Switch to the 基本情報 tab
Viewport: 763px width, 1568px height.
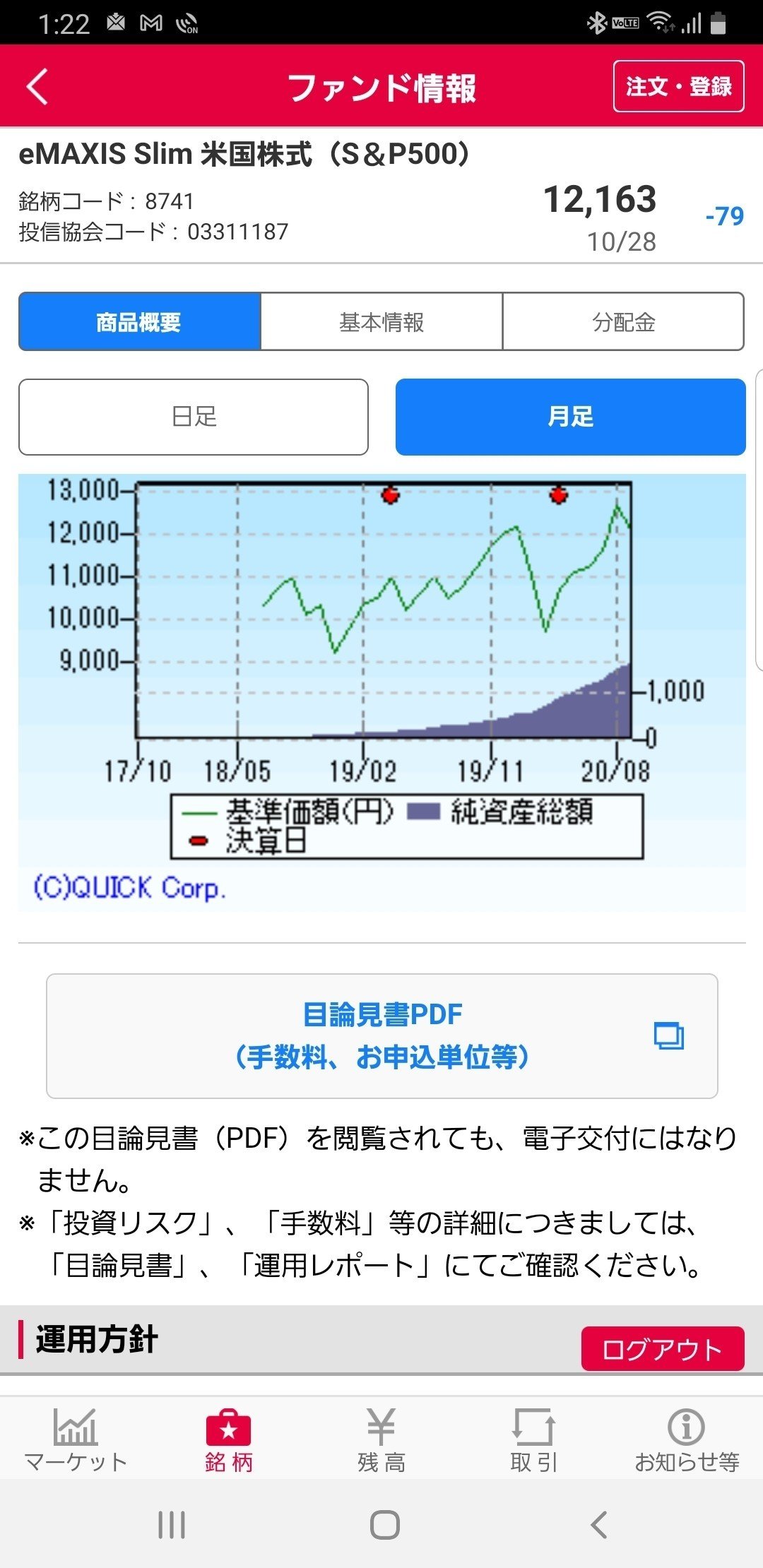(381, 322)
